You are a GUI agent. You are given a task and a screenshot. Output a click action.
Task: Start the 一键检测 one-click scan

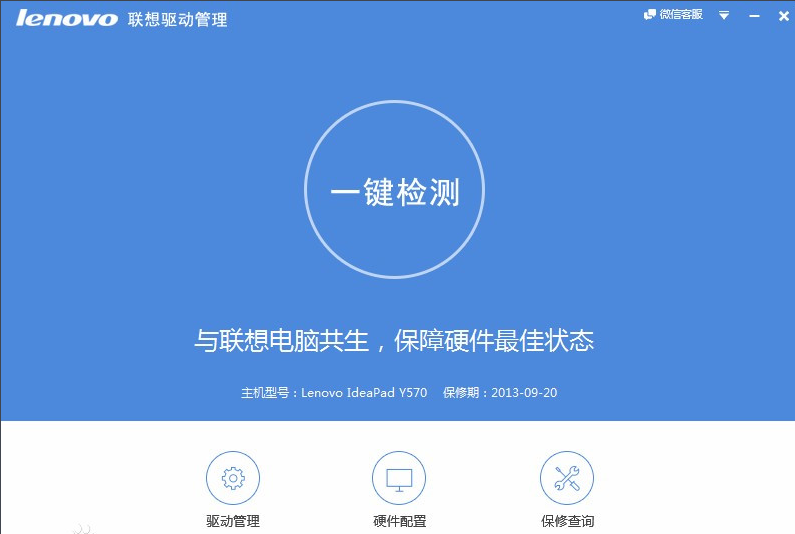click(x=395, y=191)
